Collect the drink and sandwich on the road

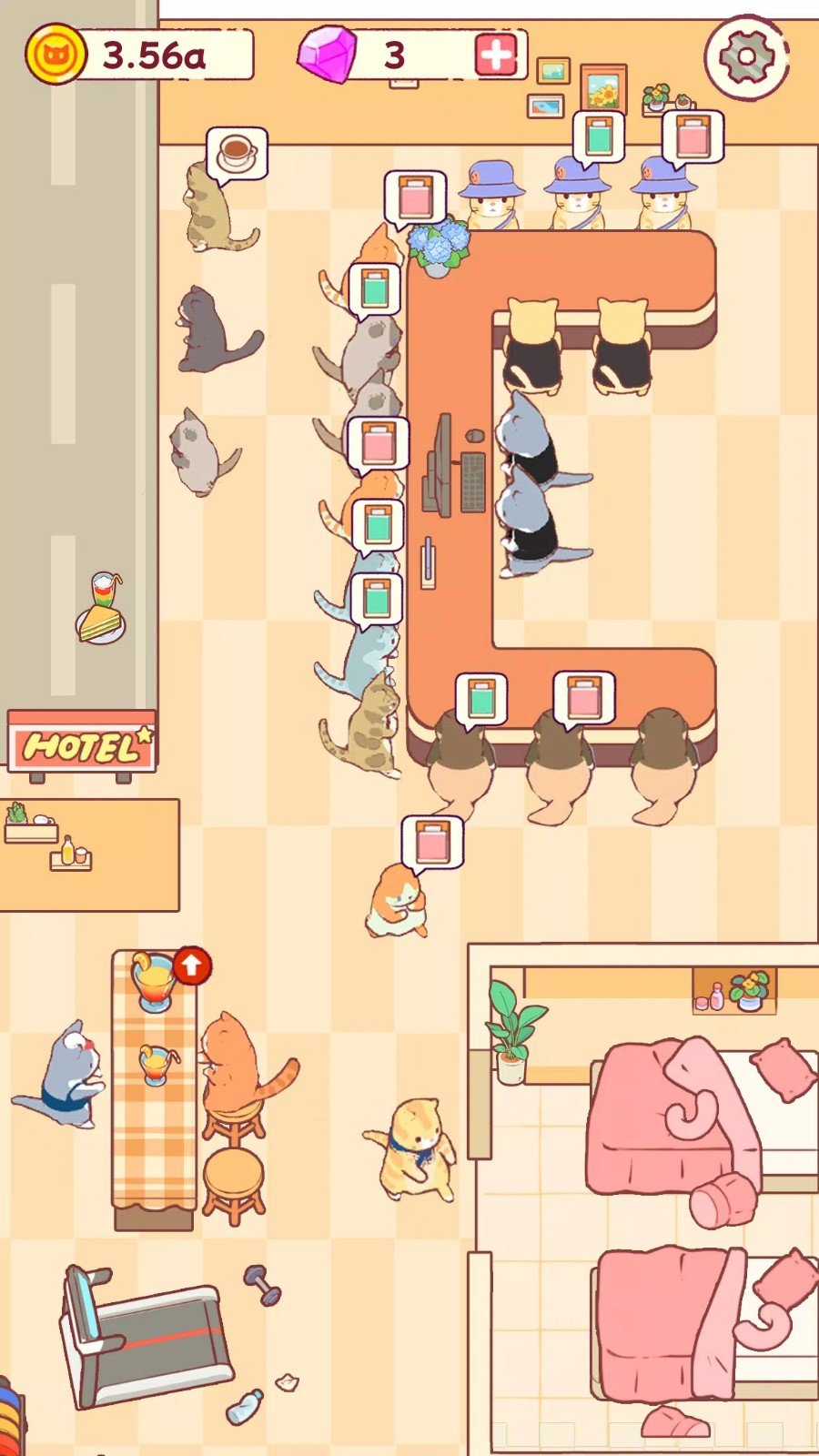[x=102, y=608]
